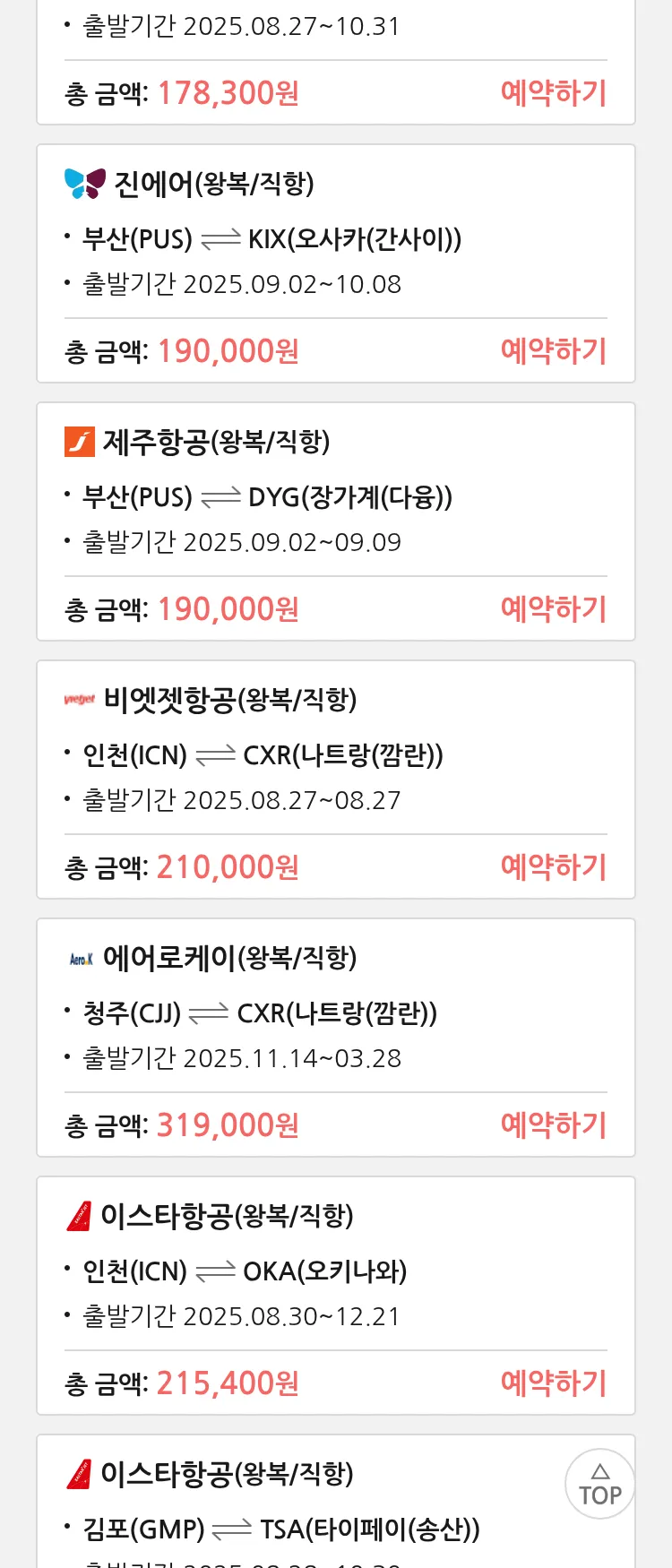
Task: Book the 에어로케이 청주–나트랑 flight
Action: [553, 1125]
